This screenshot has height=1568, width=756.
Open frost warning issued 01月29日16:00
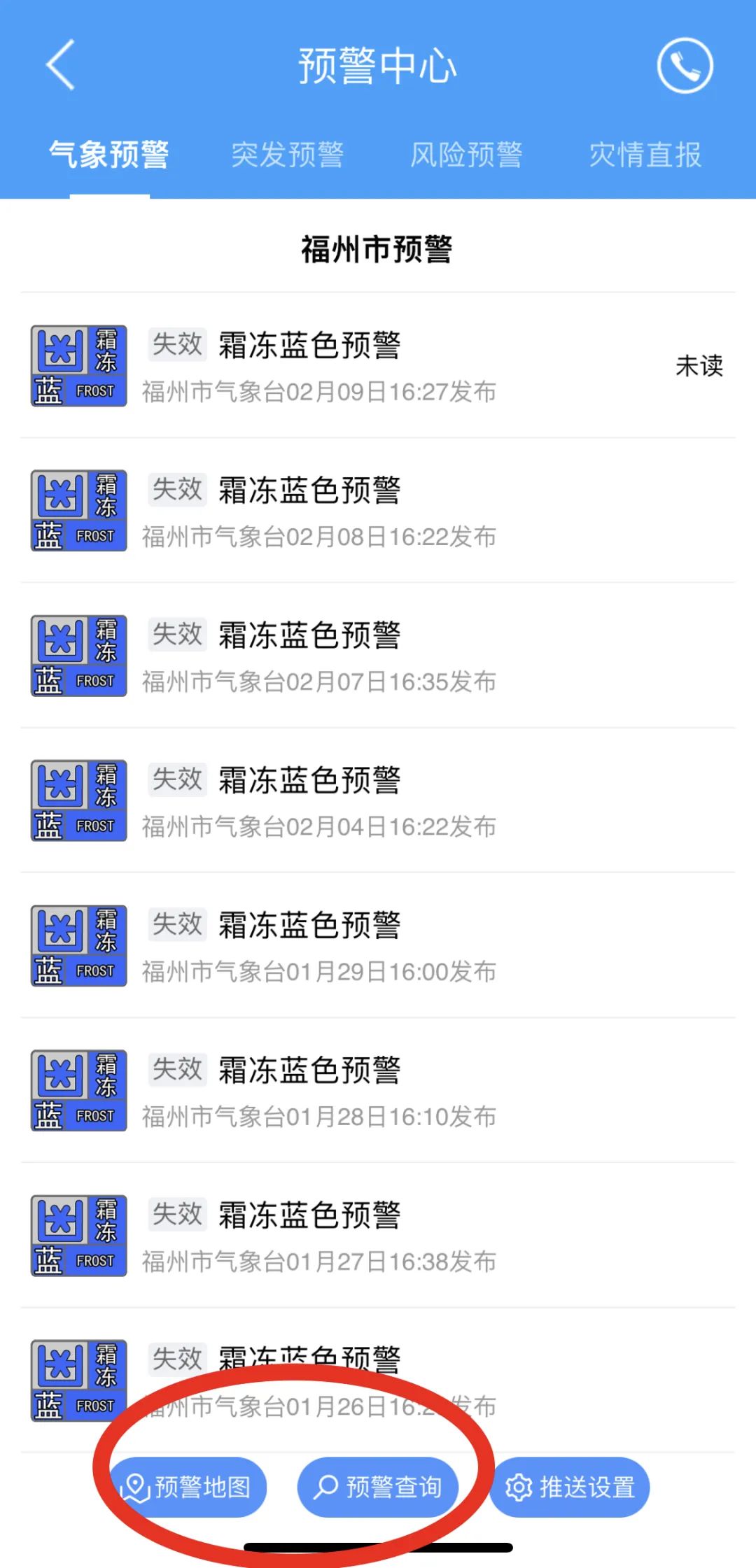tap(378, 945)
